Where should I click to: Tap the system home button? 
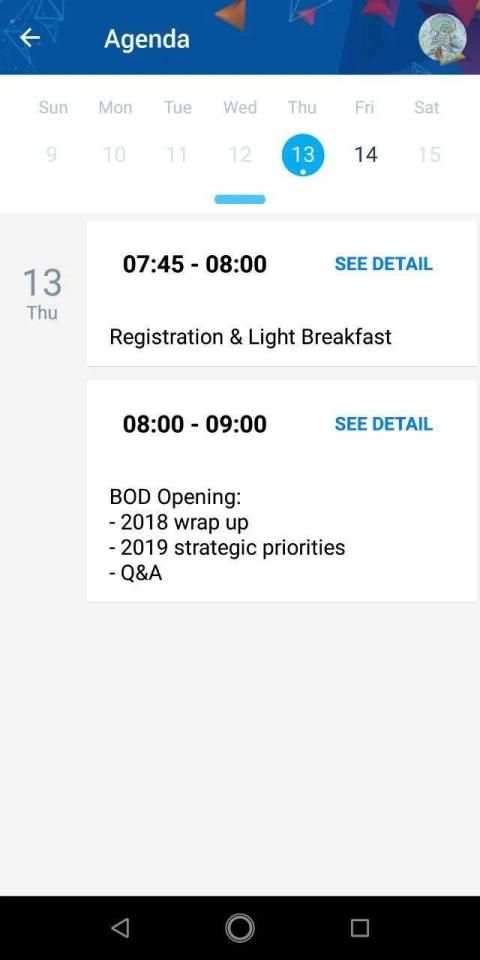pyautogui.click(x=240, y=928)
